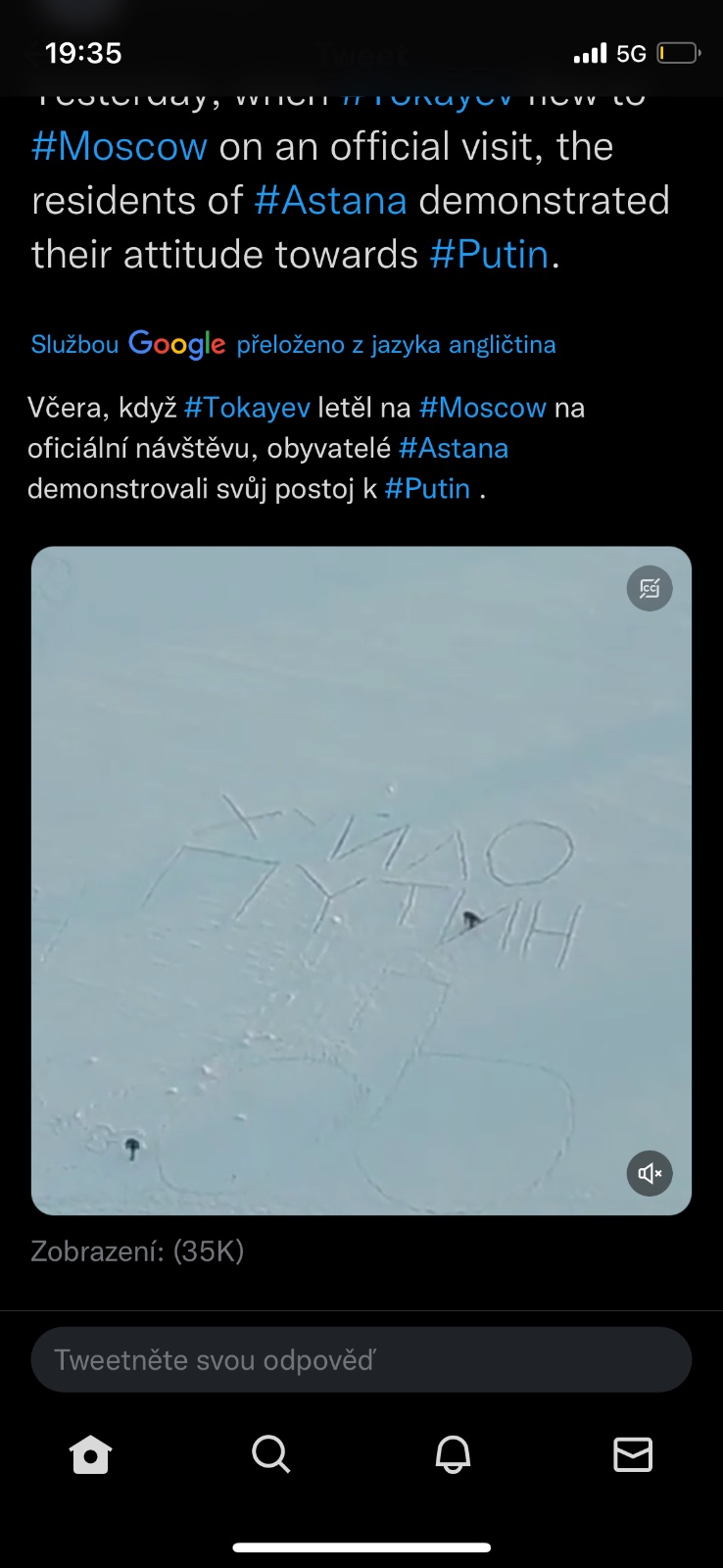Open the #Moscow hashtag in original tweet

120,147
